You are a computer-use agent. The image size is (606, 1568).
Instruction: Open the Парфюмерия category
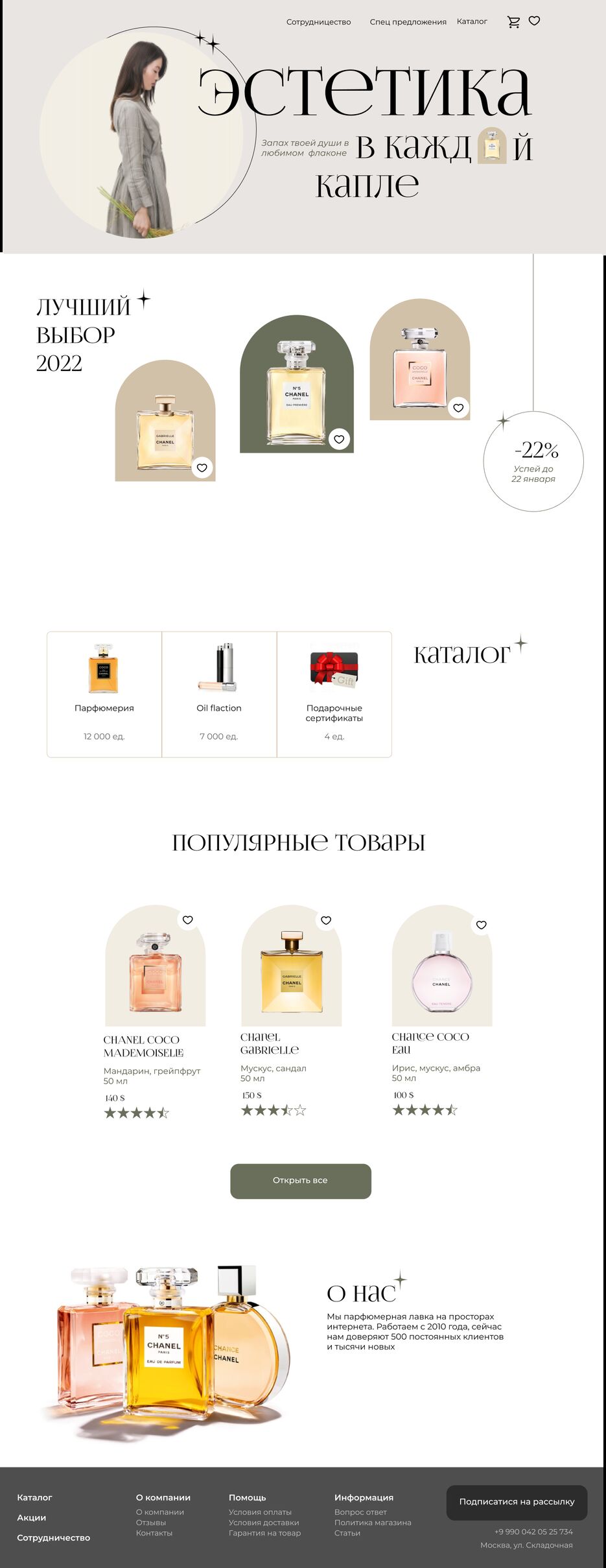click(104, 694)
